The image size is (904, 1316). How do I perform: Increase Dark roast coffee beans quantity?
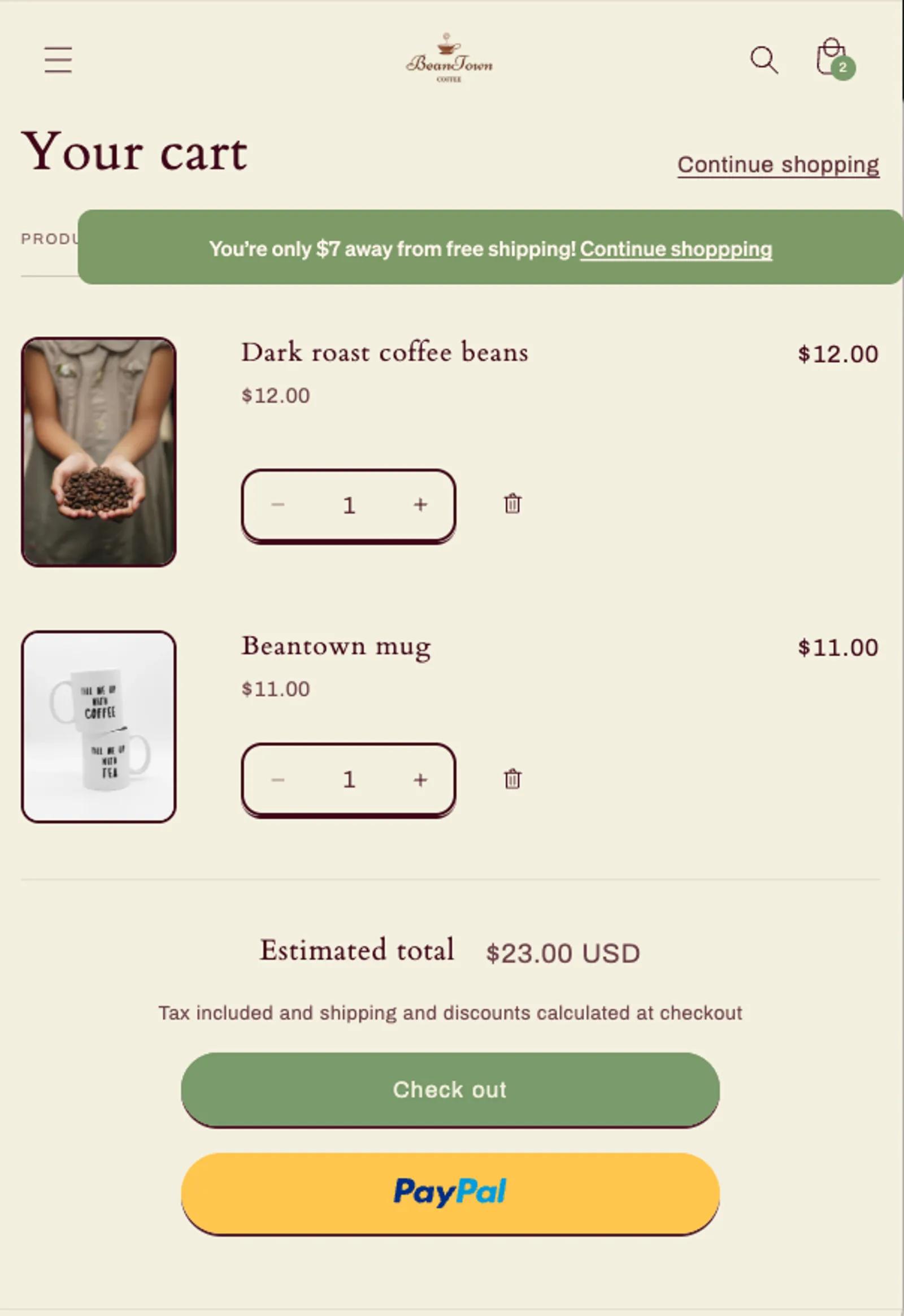pyautogui.click(x=420, y=504)
